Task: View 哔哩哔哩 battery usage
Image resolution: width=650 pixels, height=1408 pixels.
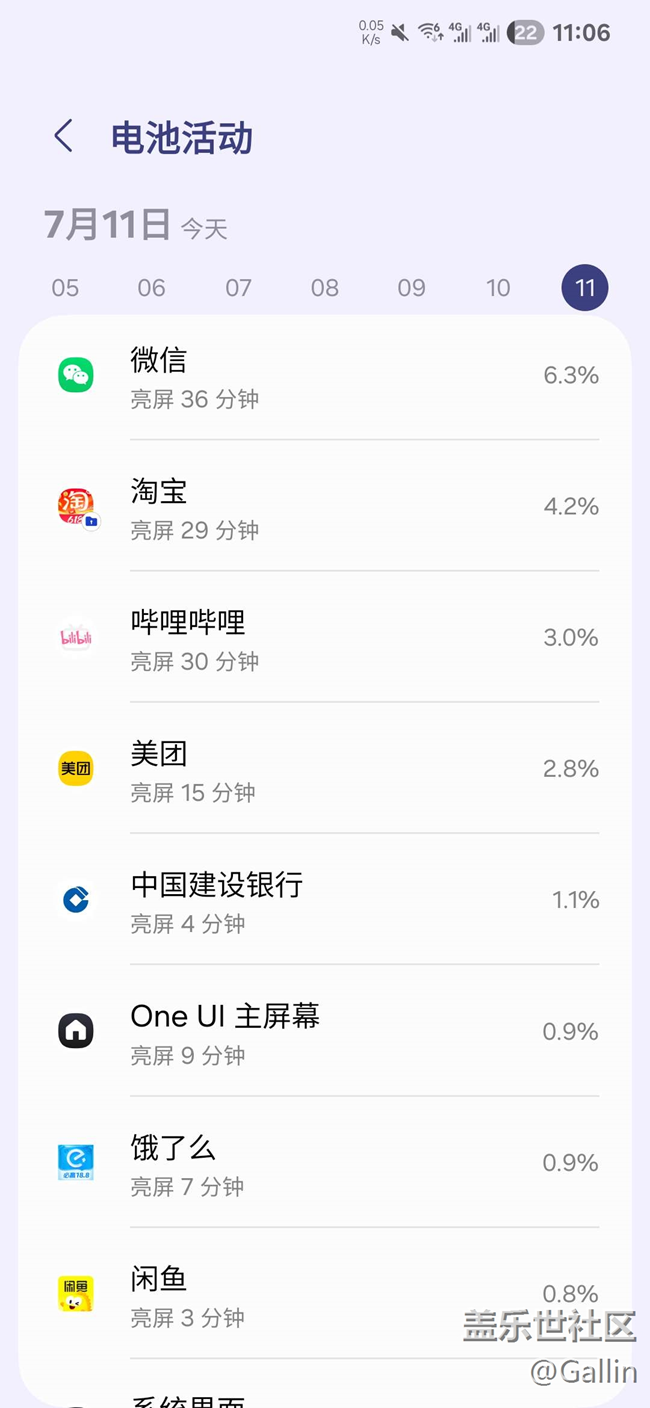Action: (x=325, y=638)
